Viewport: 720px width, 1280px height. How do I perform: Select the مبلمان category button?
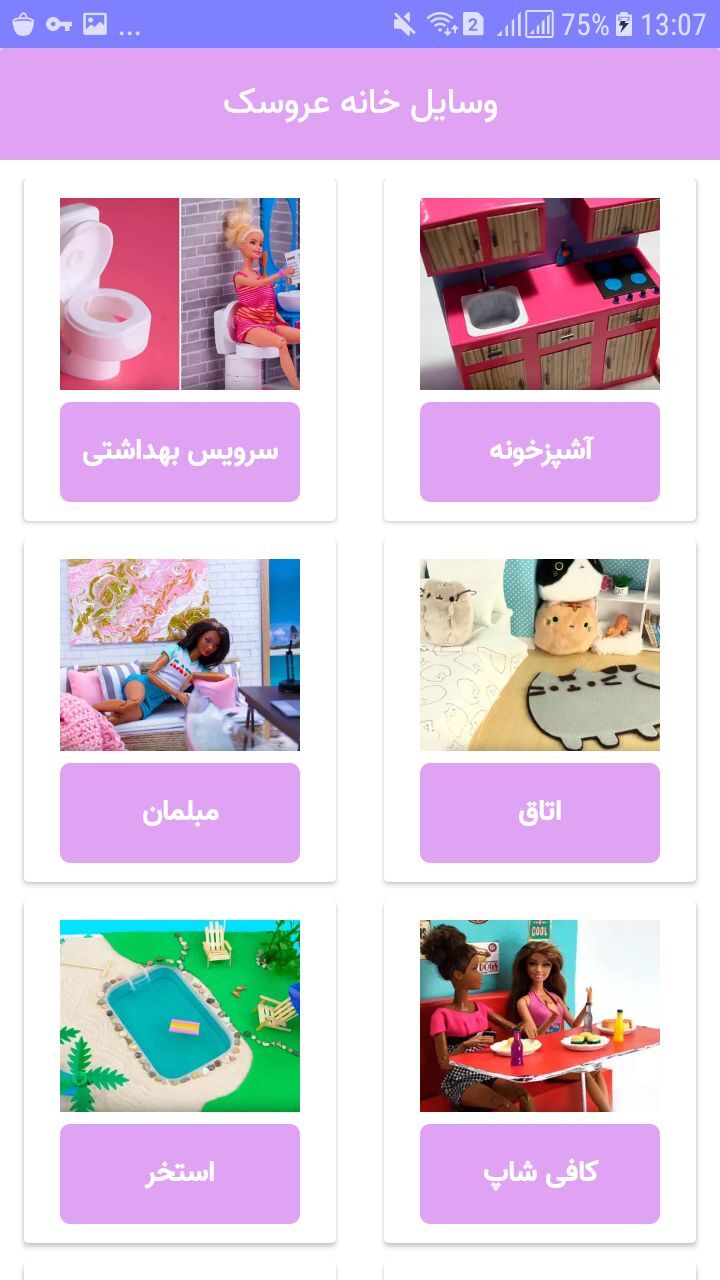pyautogui.click(x=180, y=812)
